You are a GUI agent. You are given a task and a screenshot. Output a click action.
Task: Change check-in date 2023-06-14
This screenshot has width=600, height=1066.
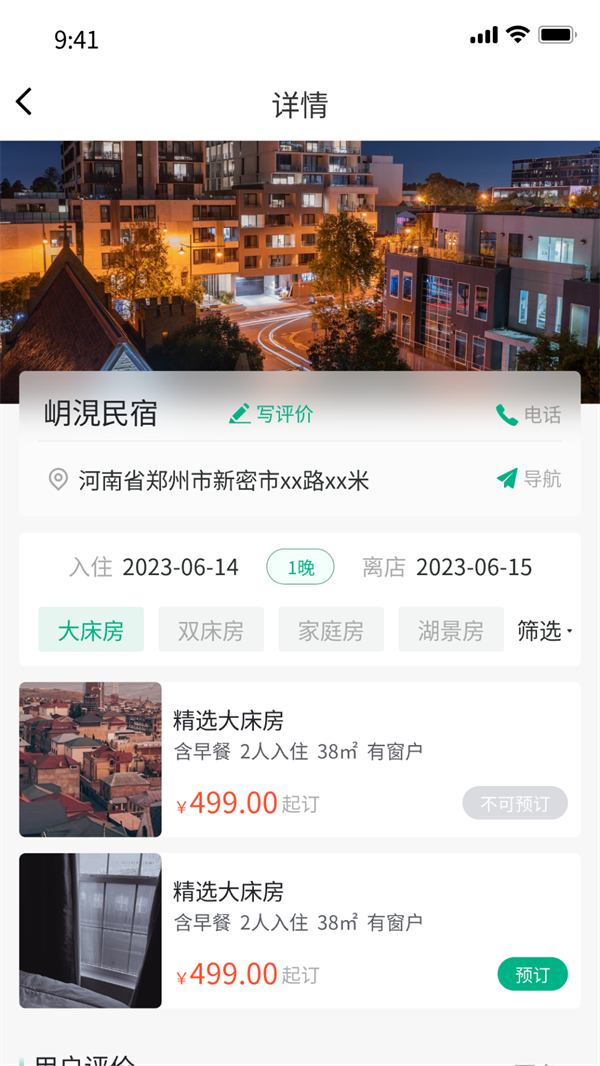tap(180, 568)
